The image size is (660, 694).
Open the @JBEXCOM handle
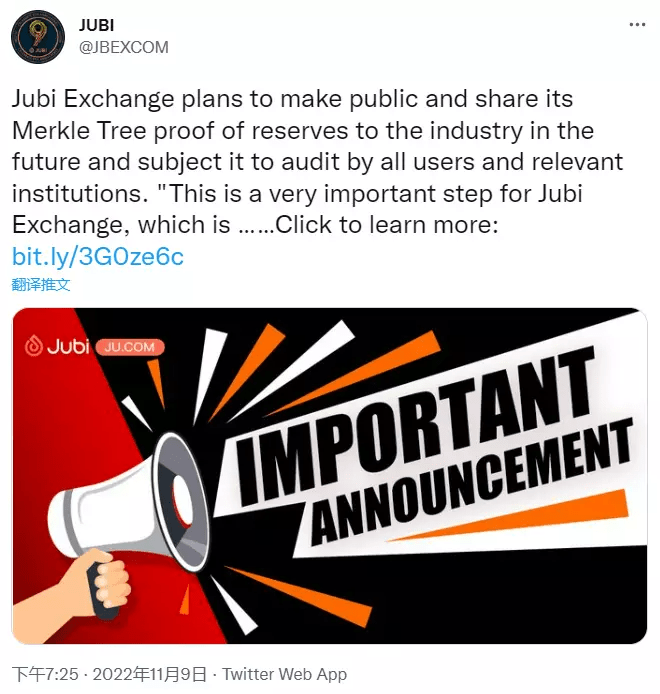(x=123, y=47)
